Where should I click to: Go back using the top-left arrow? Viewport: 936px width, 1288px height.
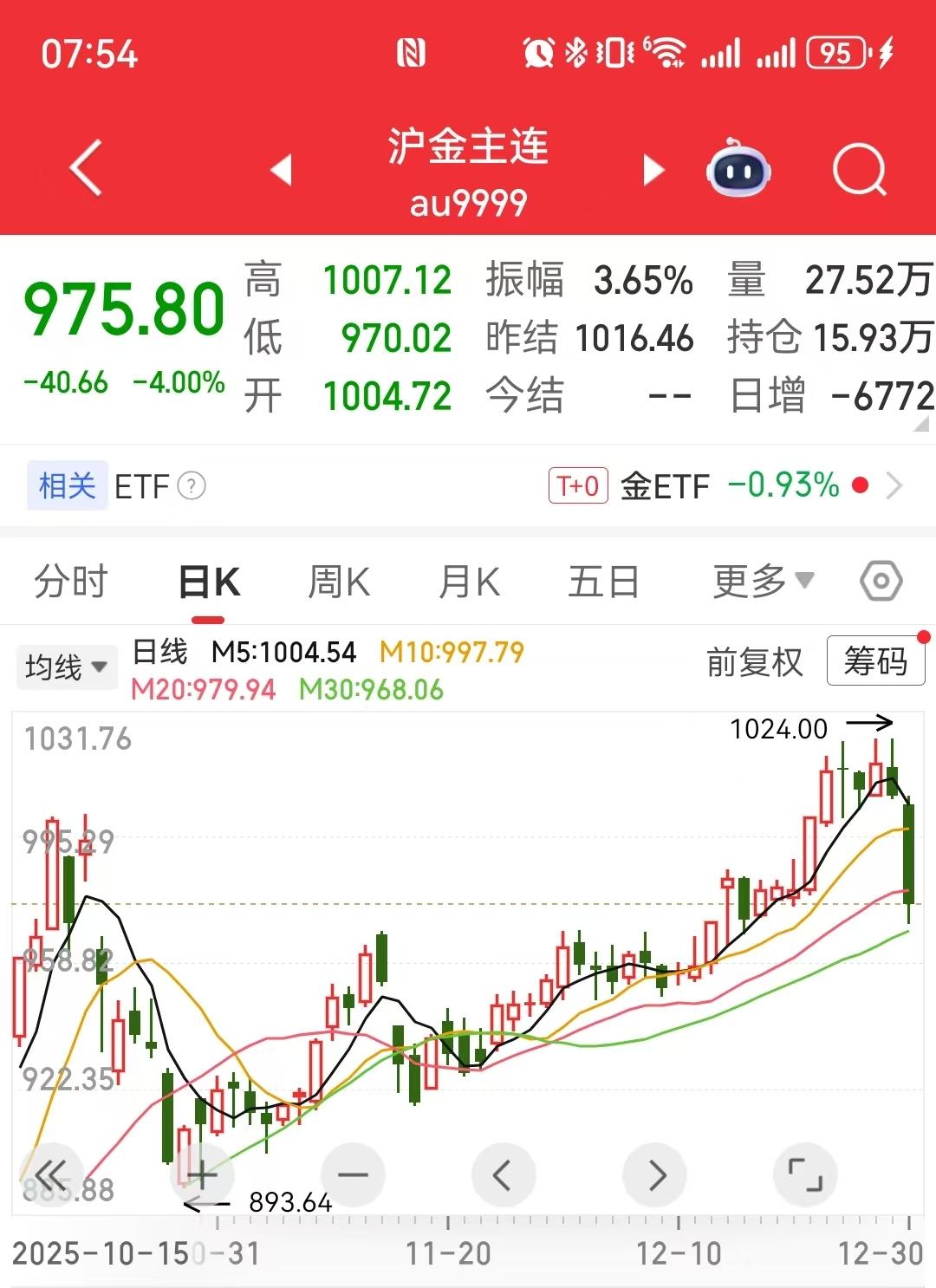[86, 168]
